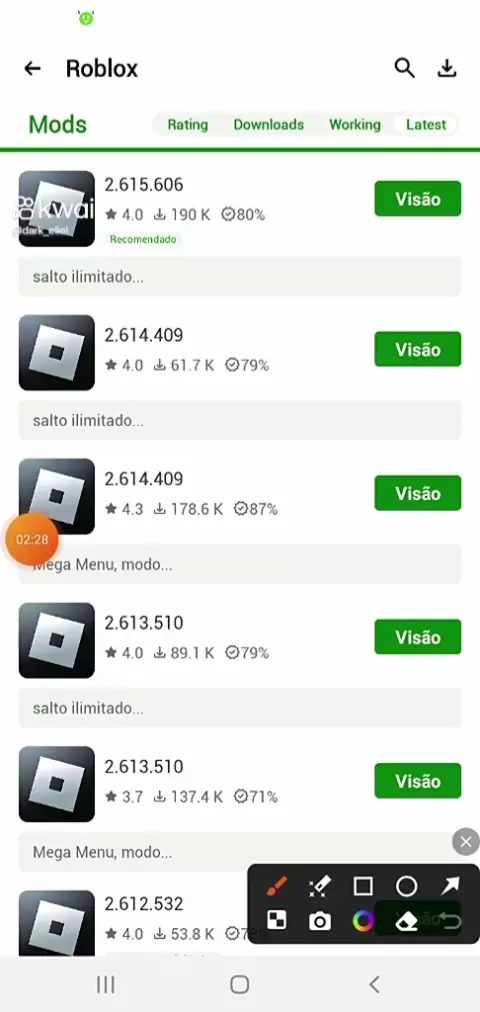Tap Visão for 2.614.409 with 61.7 K downloads
Screen dimensions: 480x1012
(417, 349)
